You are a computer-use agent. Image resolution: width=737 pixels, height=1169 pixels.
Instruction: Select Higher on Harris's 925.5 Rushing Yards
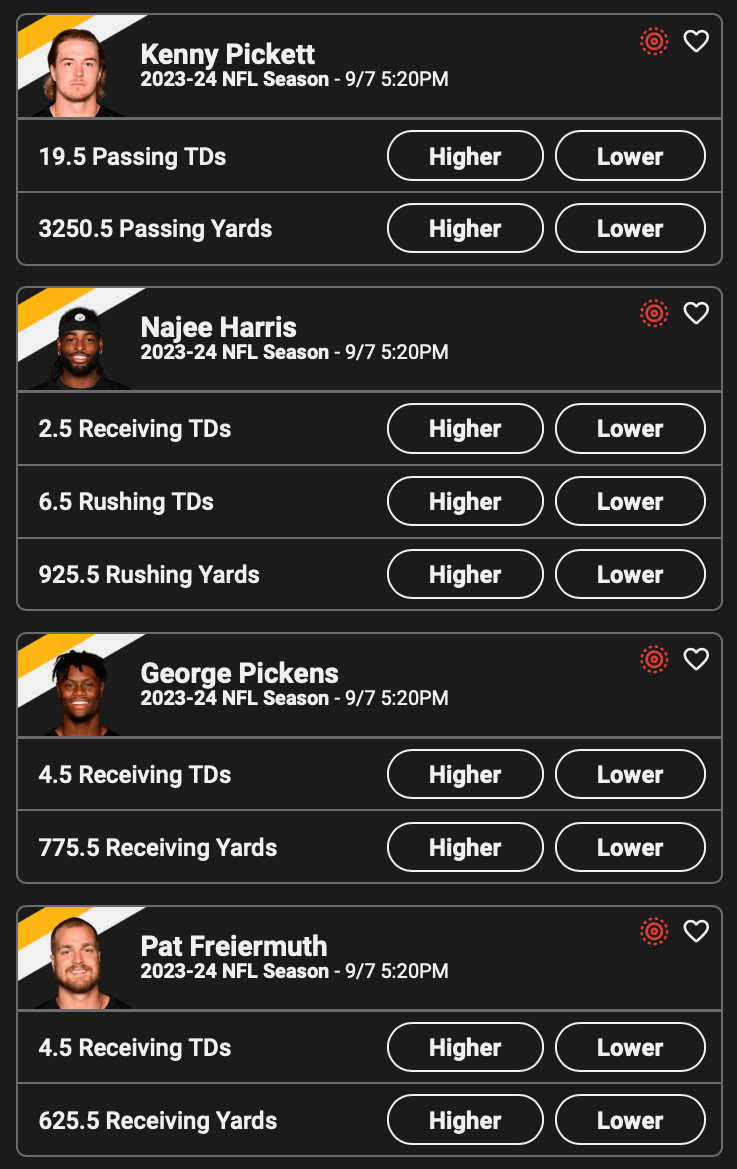pos(465,574)
